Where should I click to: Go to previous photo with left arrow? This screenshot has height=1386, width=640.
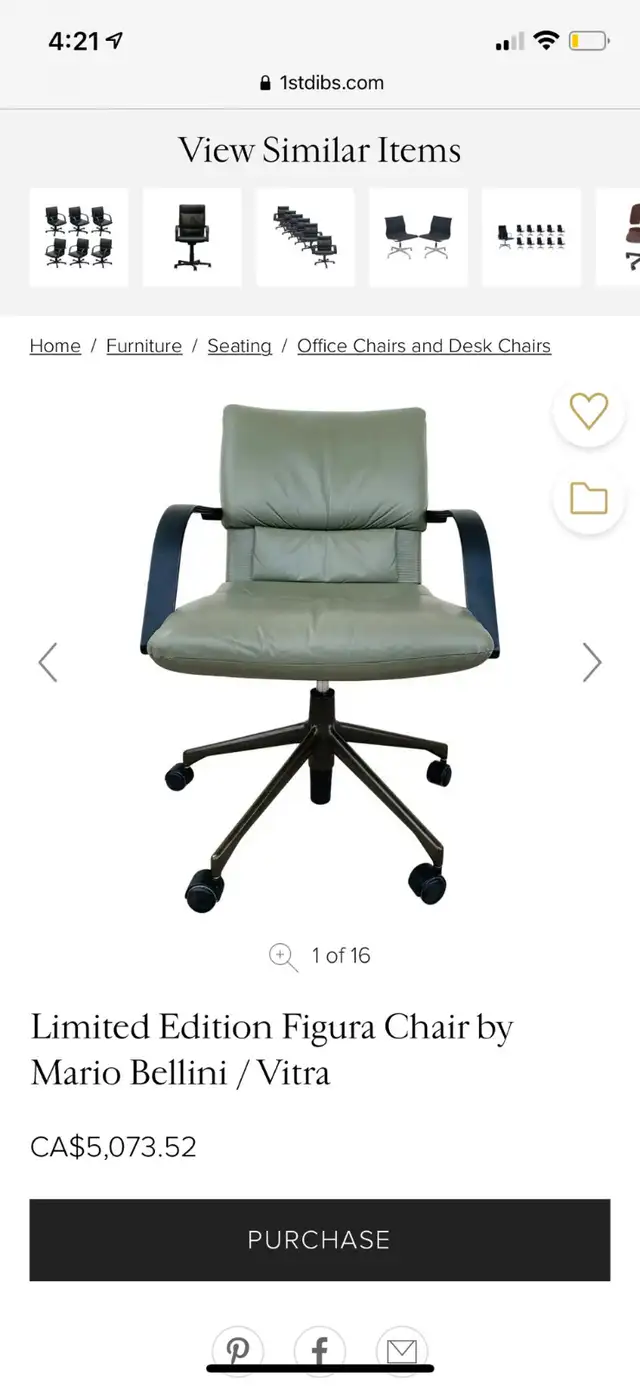coord(47,662)
